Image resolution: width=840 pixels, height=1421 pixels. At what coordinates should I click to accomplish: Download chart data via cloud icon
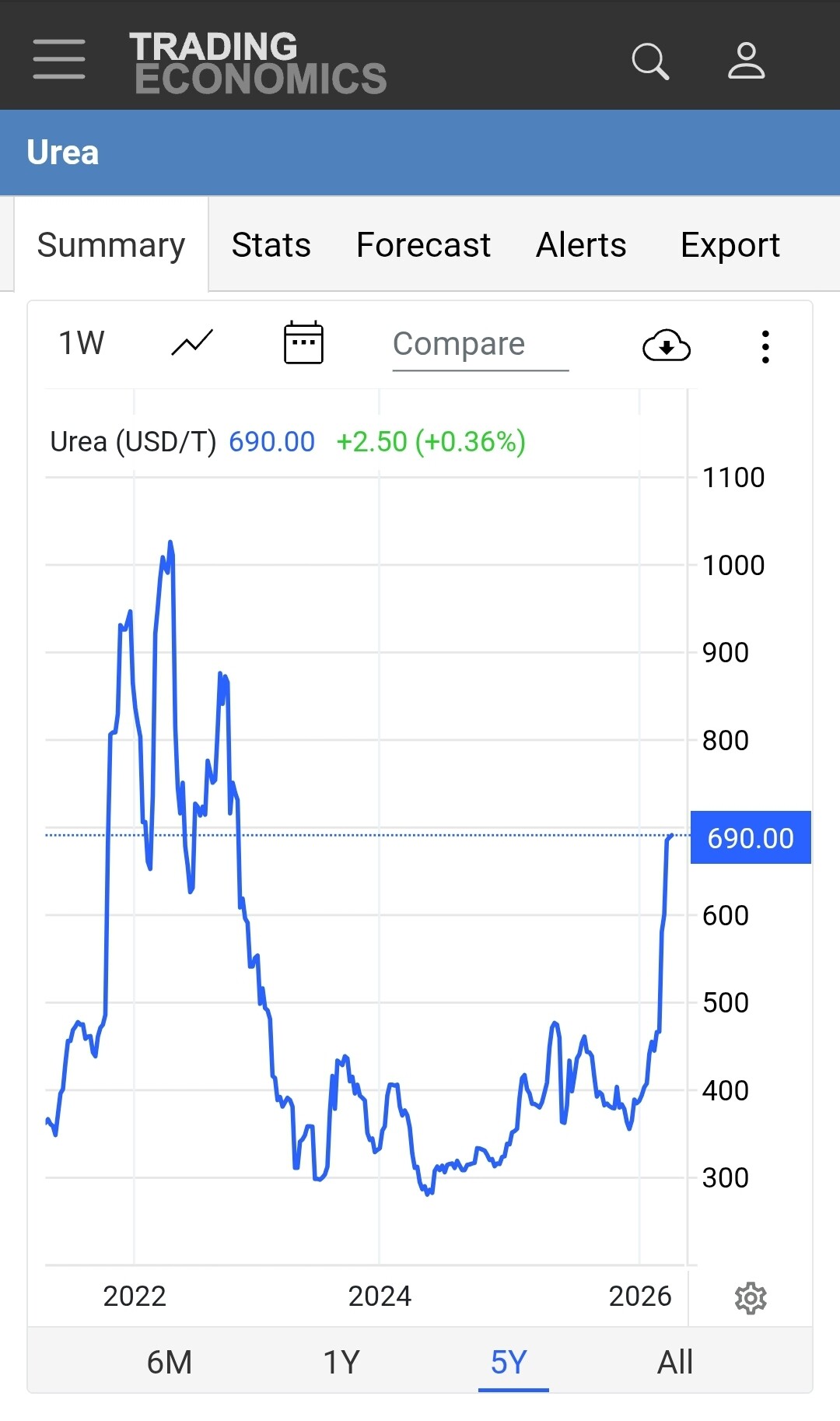click(667, 346)
